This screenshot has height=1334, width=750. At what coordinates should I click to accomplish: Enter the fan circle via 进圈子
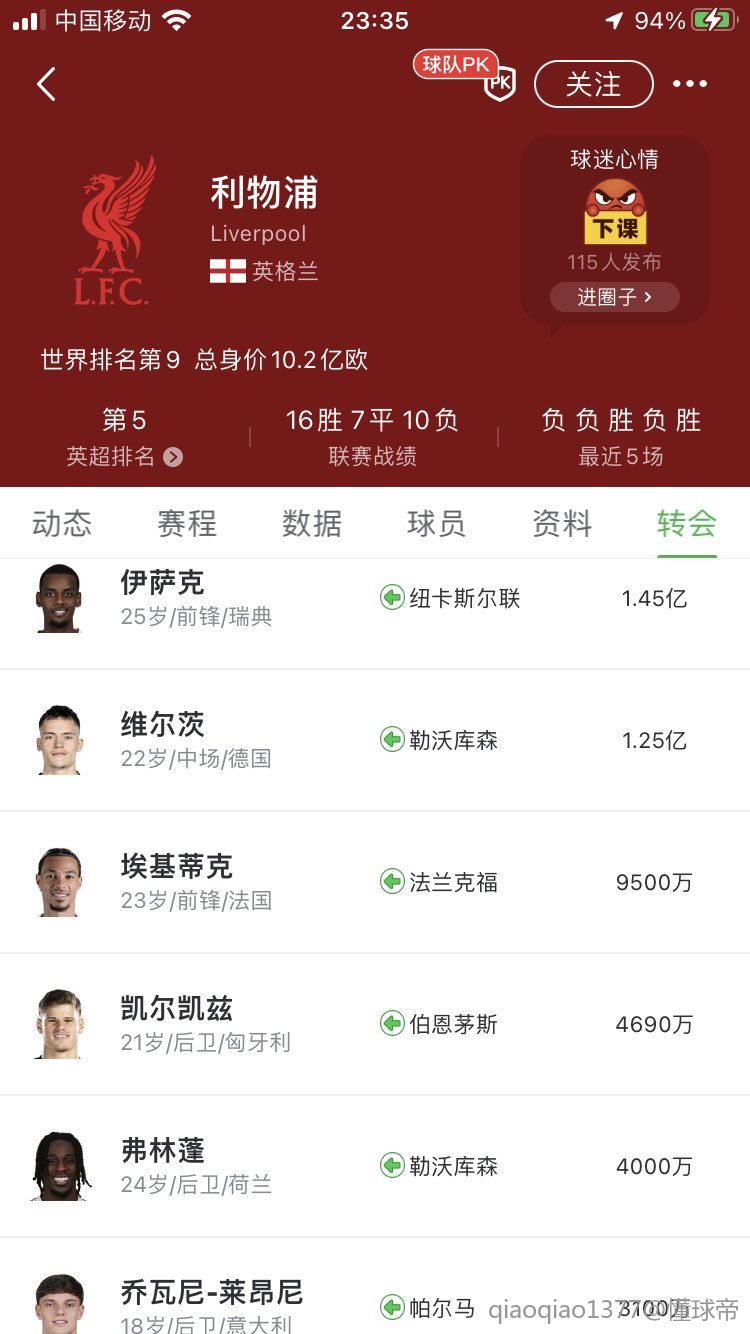tap(614, 297)
